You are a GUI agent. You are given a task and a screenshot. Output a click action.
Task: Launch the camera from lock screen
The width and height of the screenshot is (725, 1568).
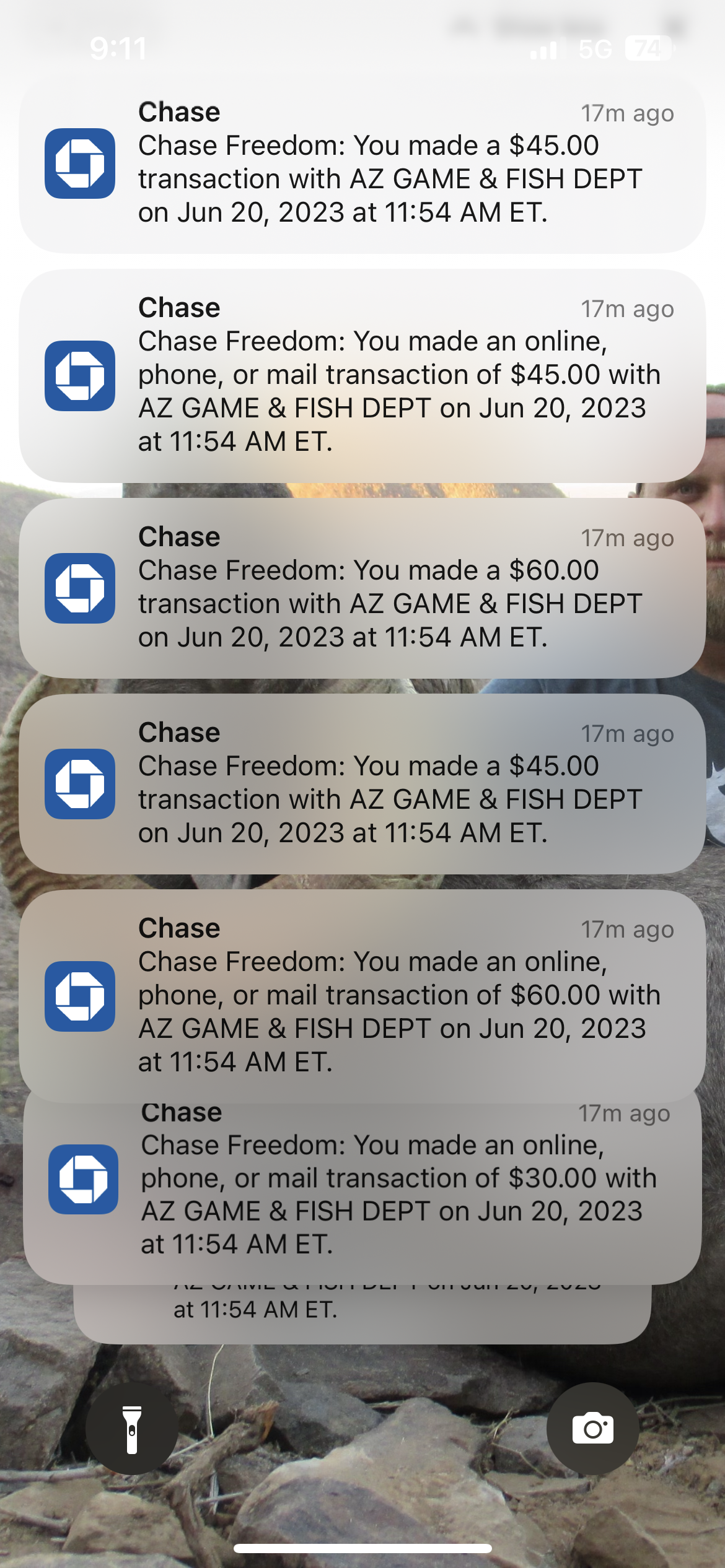tap(593, 1429)
